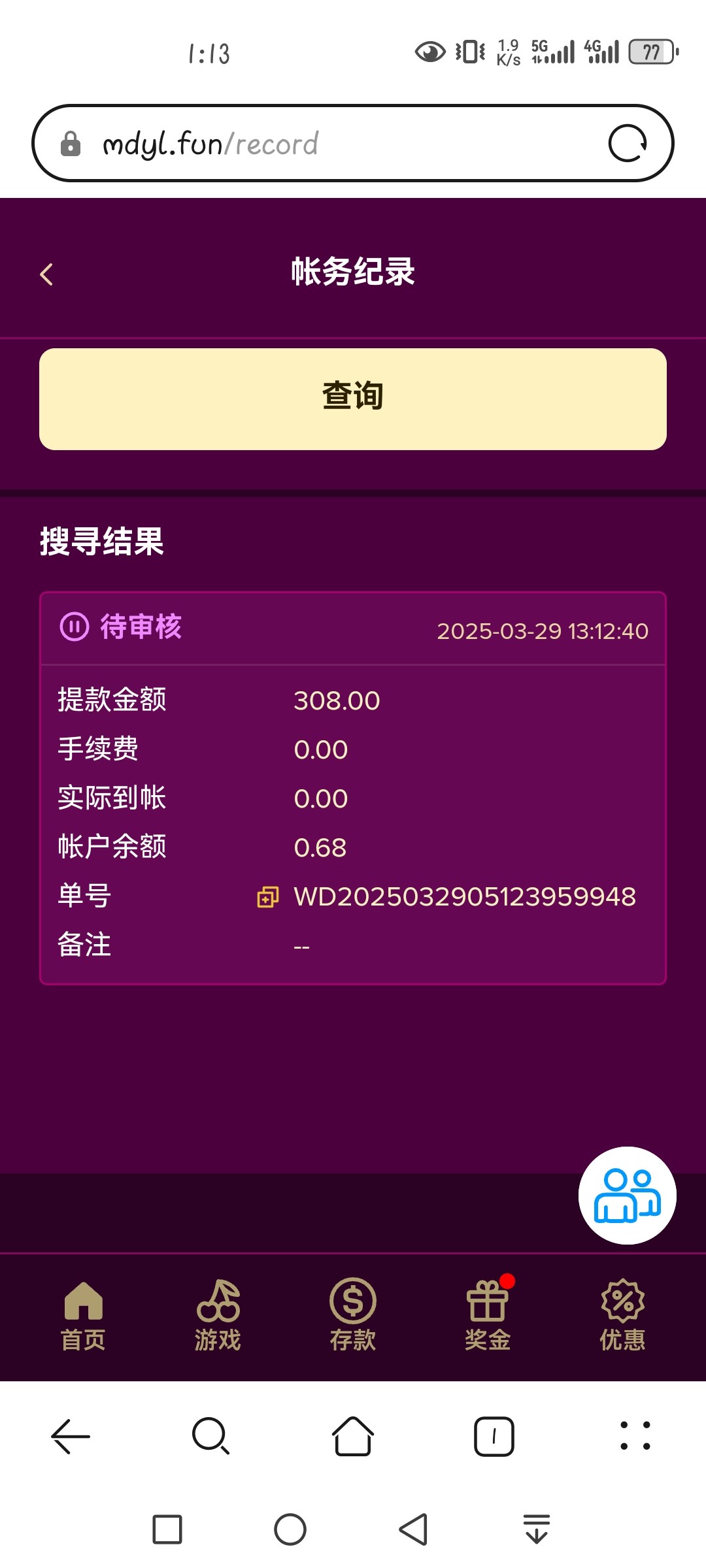Tap the 查询 button

click(x=353, y=399)
